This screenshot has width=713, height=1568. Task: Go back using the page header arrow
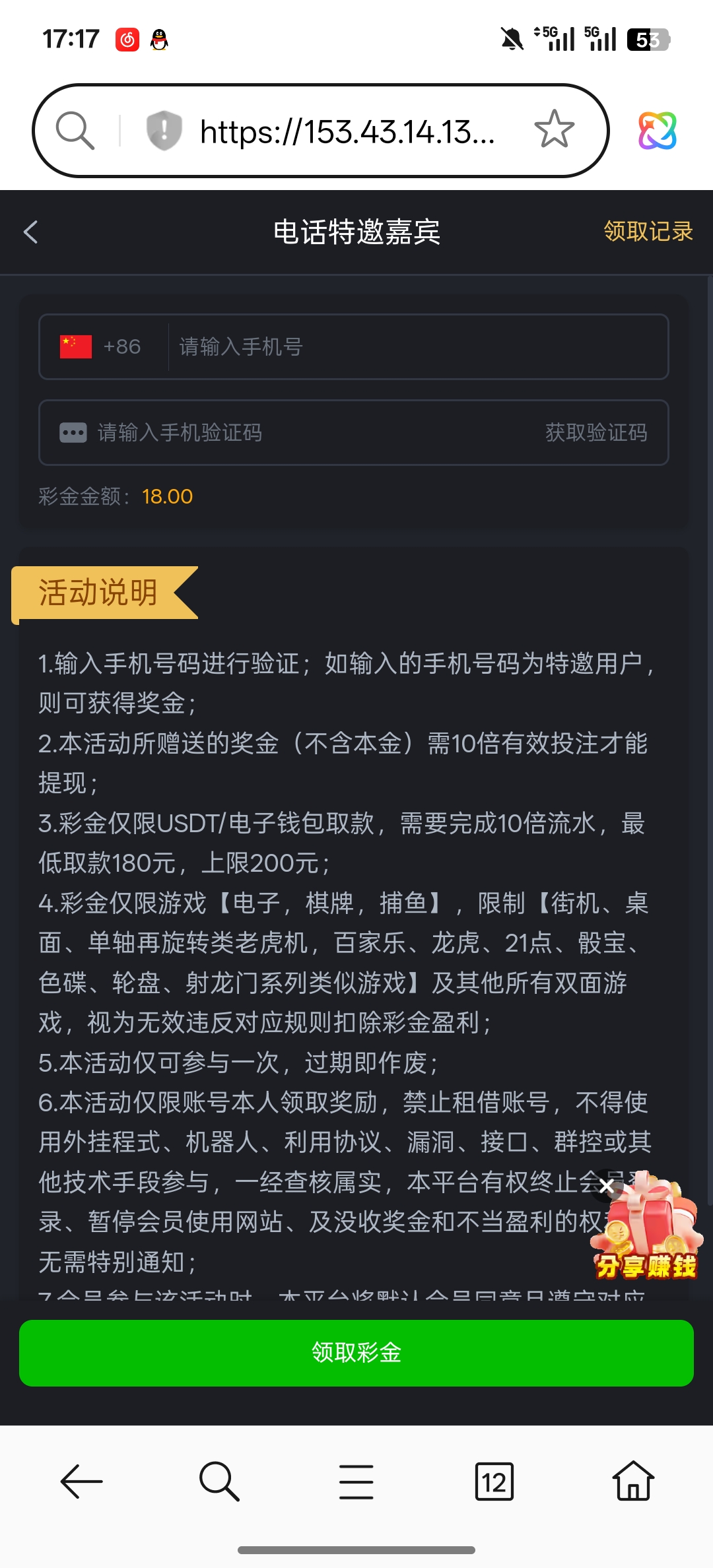(x=30, y=232)
